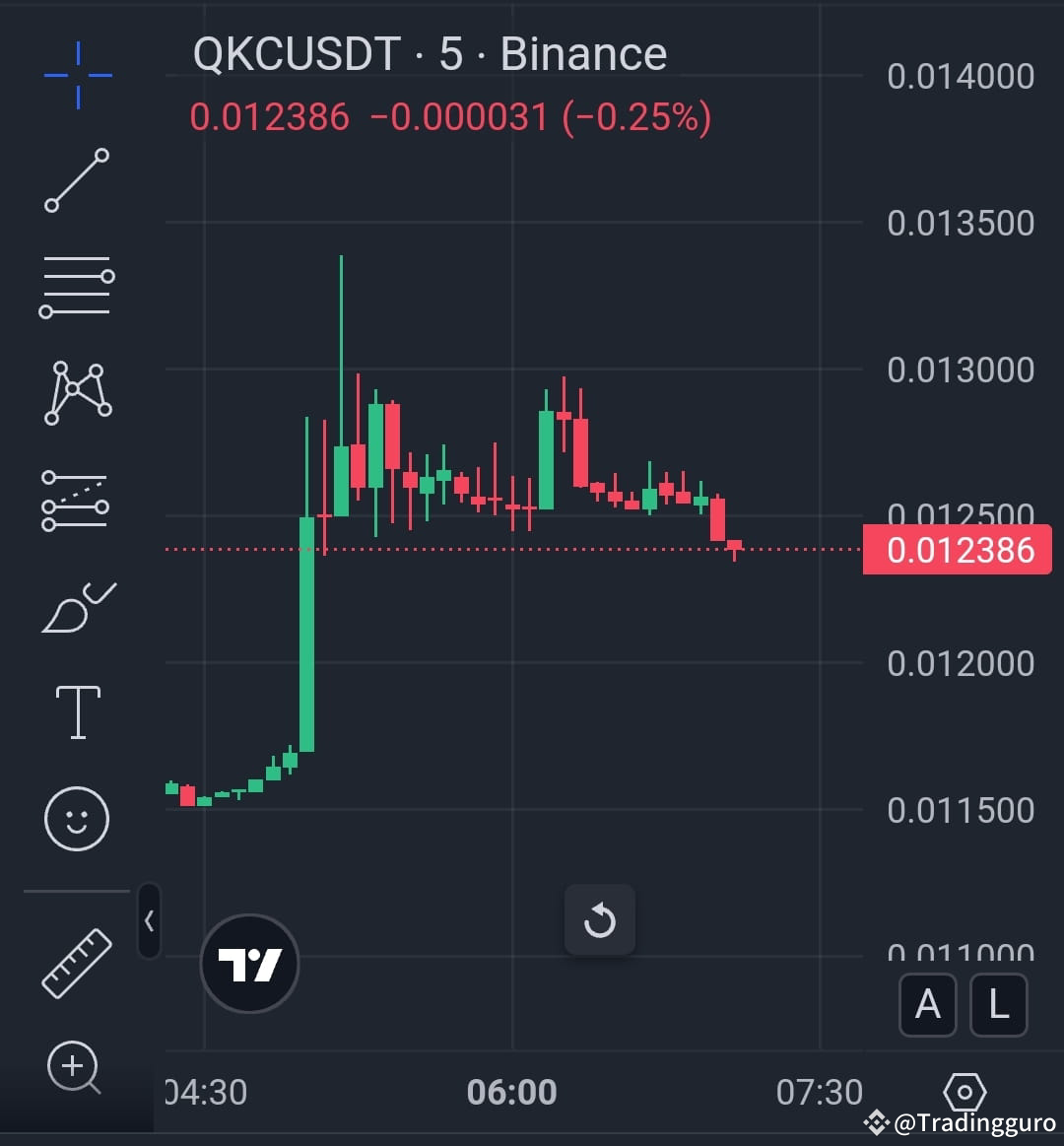This screenshot has width=1064, height=1146.
Task: Open the emoji sticker tool
Action: tap(77, 818)
